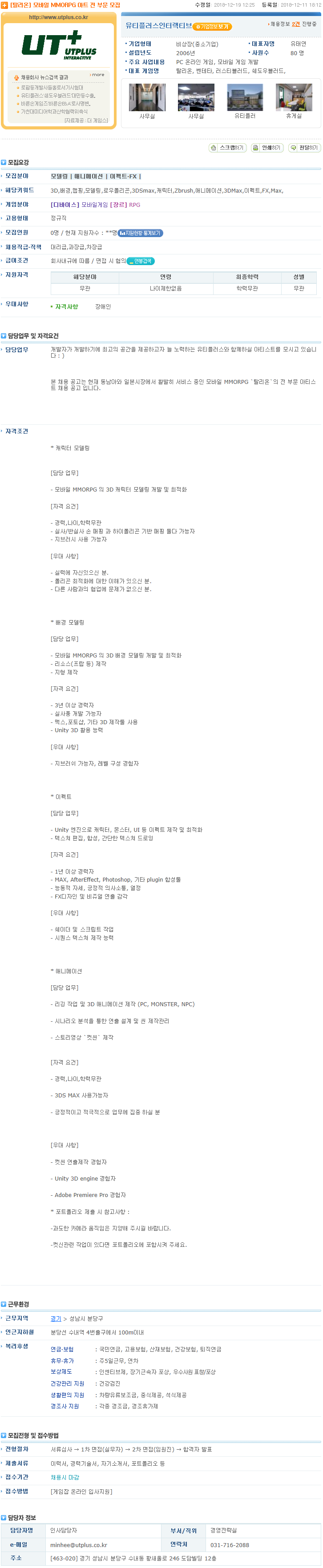Open the www.utplus.co.kr website link

coord(58,17)
